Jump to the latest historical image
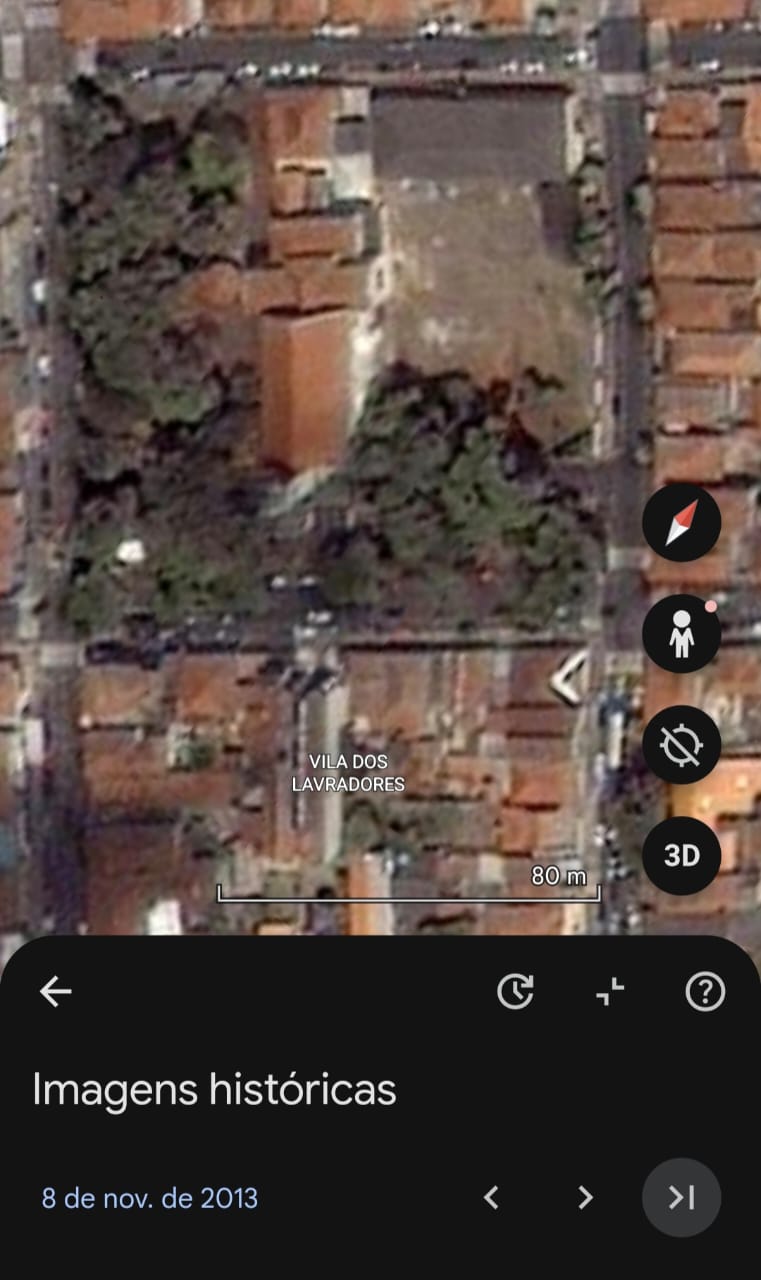The height and width of the screenshot is (1280, 761). tap(681, 1198)
